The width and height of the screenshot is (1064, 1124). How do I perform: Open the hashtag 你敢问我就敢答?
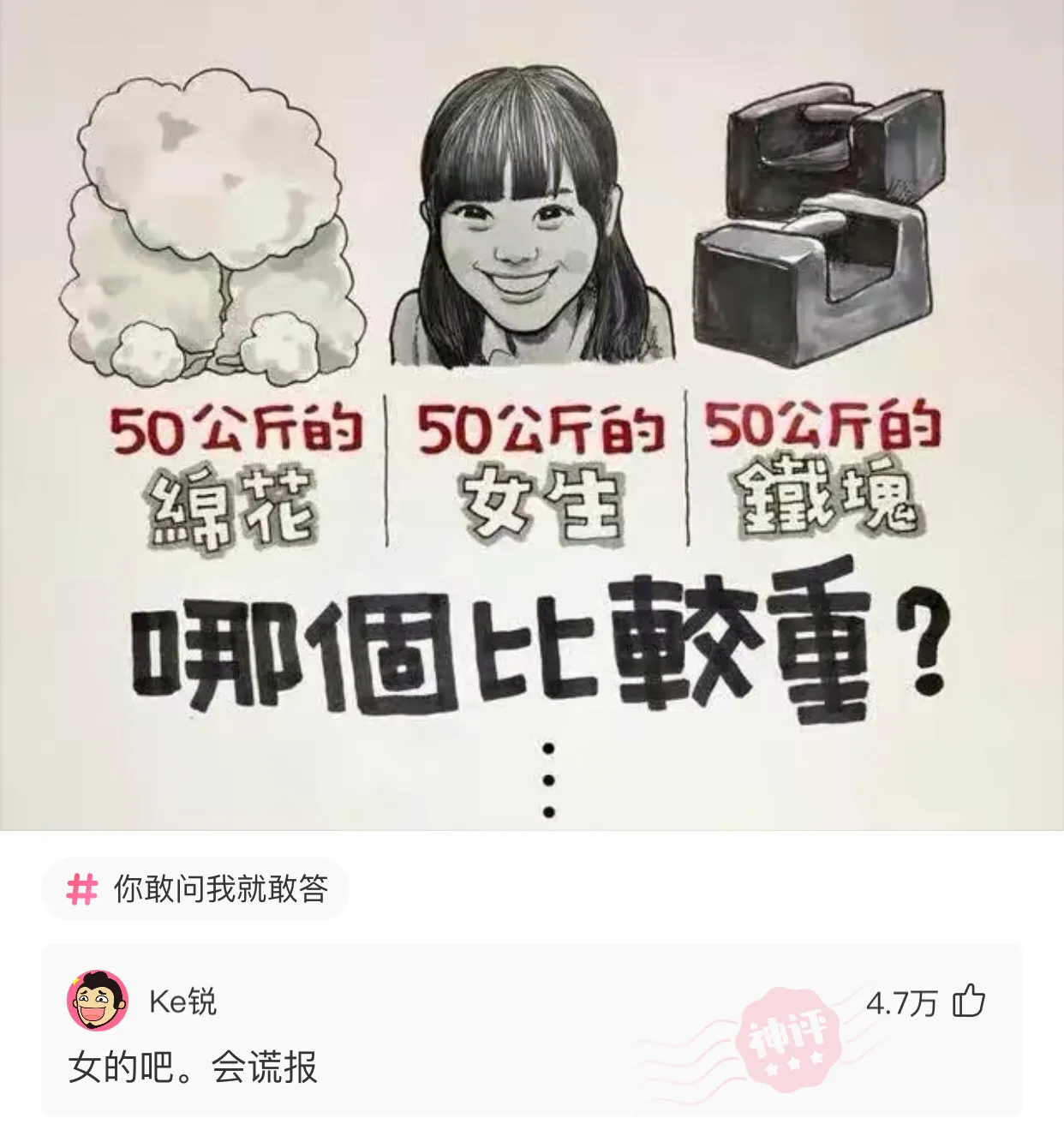(x=196, y=888)
